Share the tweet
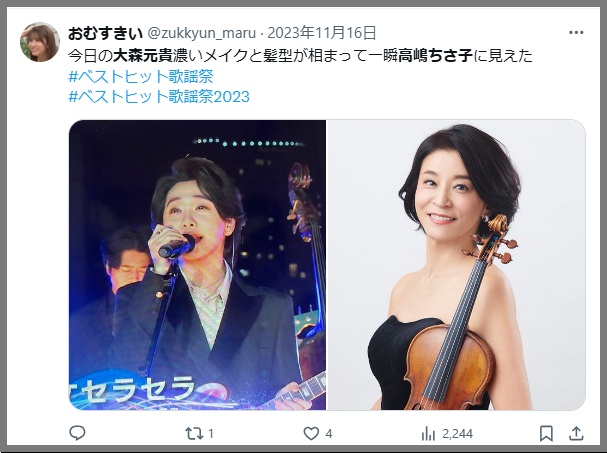Image resolution: width=607 pixels, height=453 pixels. (x=576, y=433)
